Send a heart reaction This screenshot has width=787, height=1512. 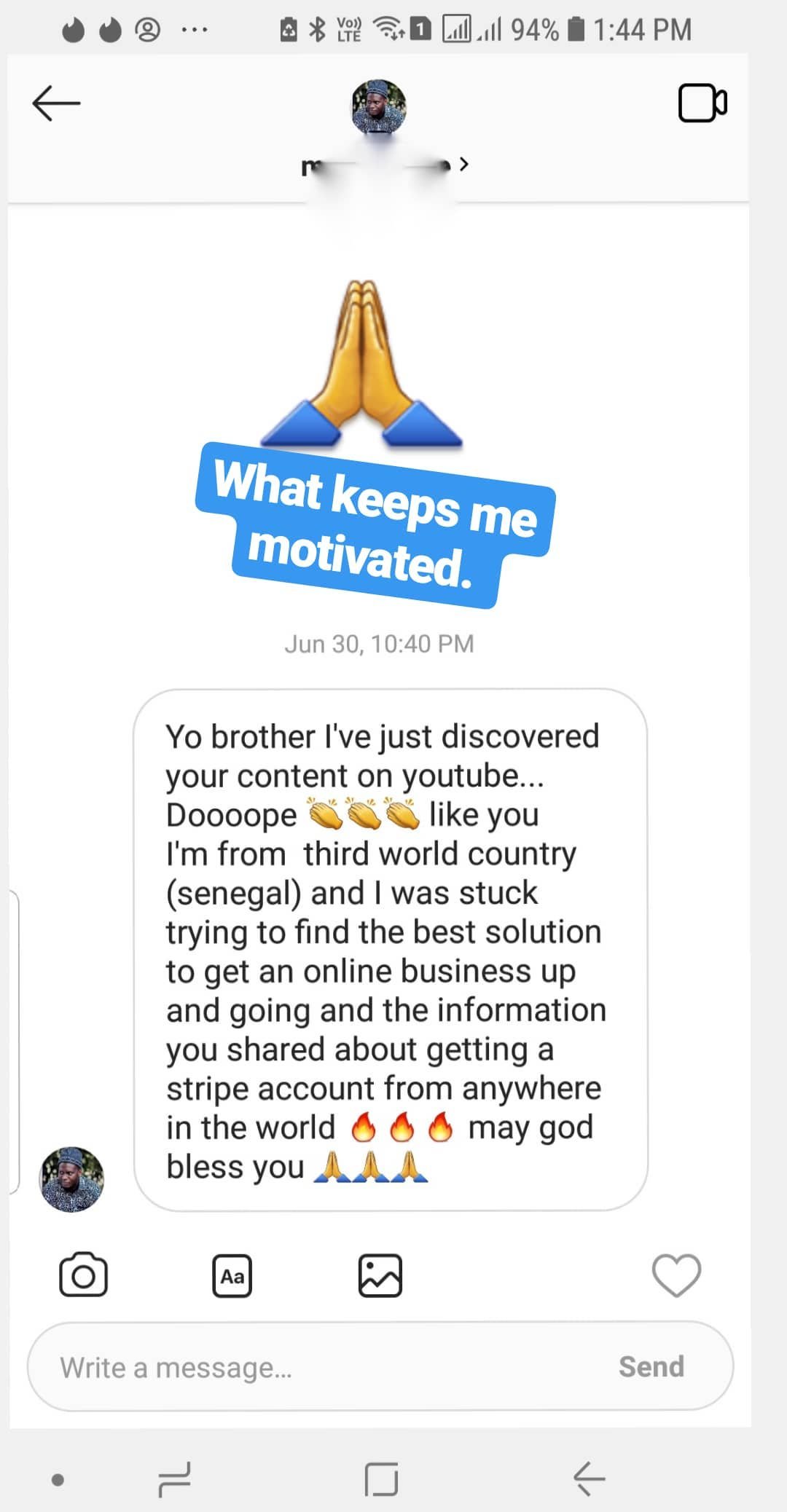[676, 1275]
